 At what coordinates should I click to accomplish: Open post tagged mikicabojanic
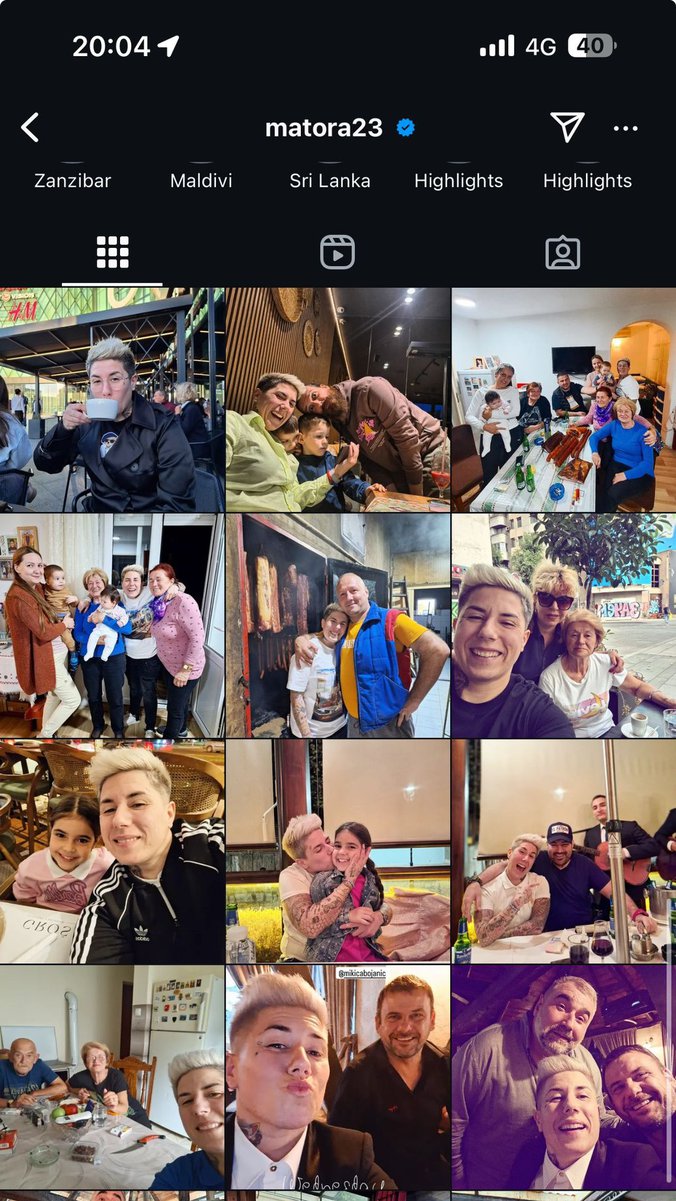(338, 1077)
